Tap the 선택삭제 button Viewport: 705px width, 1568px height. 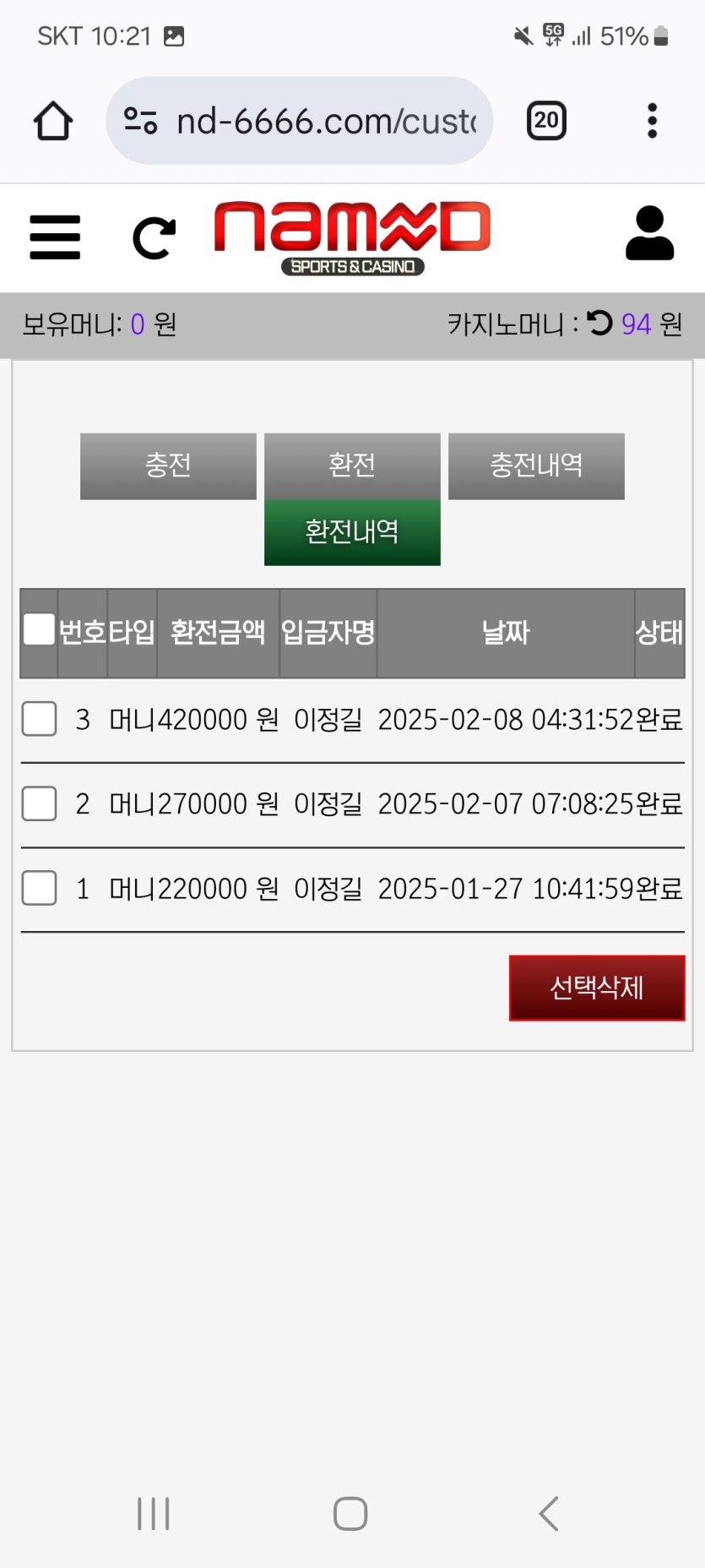(596, 988)
